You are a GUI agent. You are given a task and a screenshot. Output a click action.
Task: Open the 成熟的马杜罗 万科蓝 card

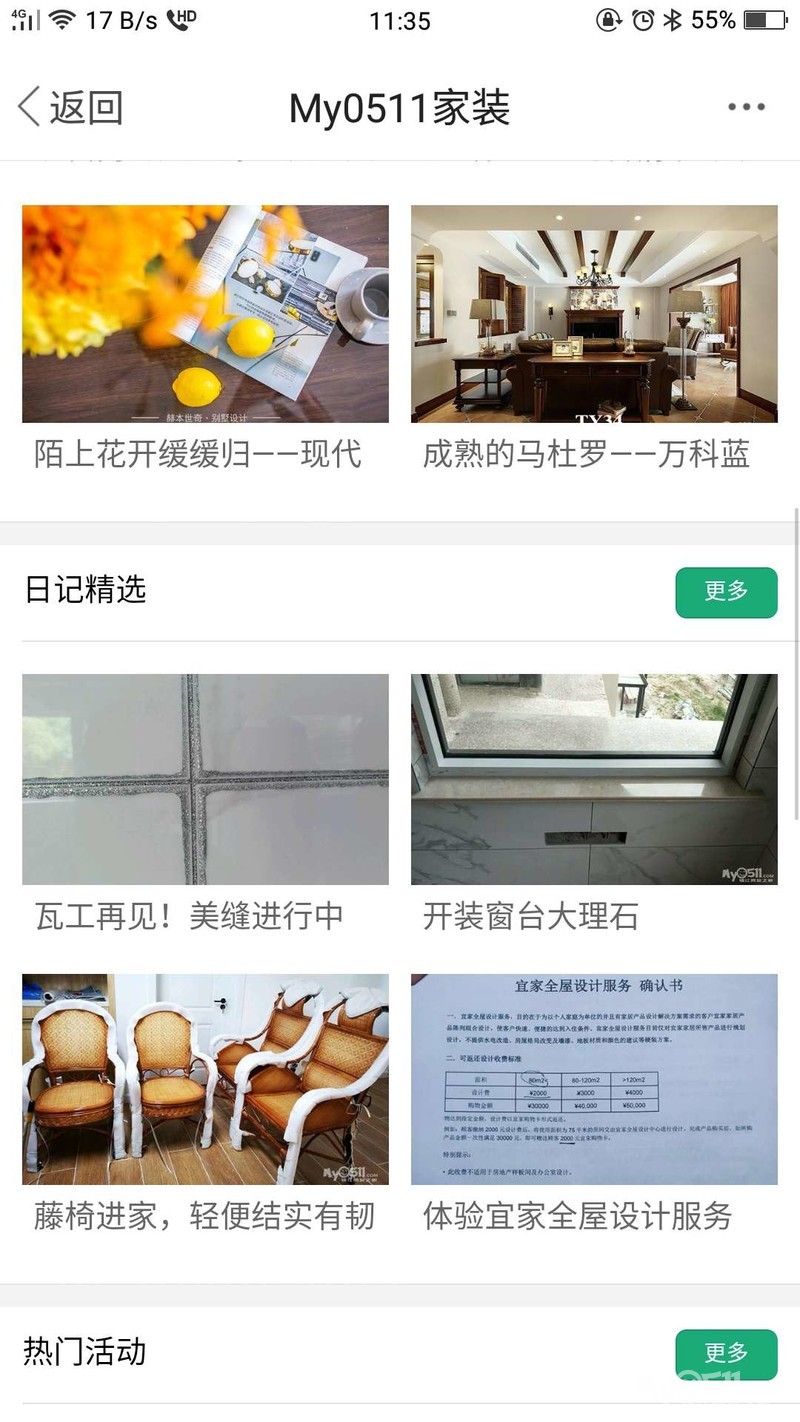pyautogui.click(x=594, y=340)
